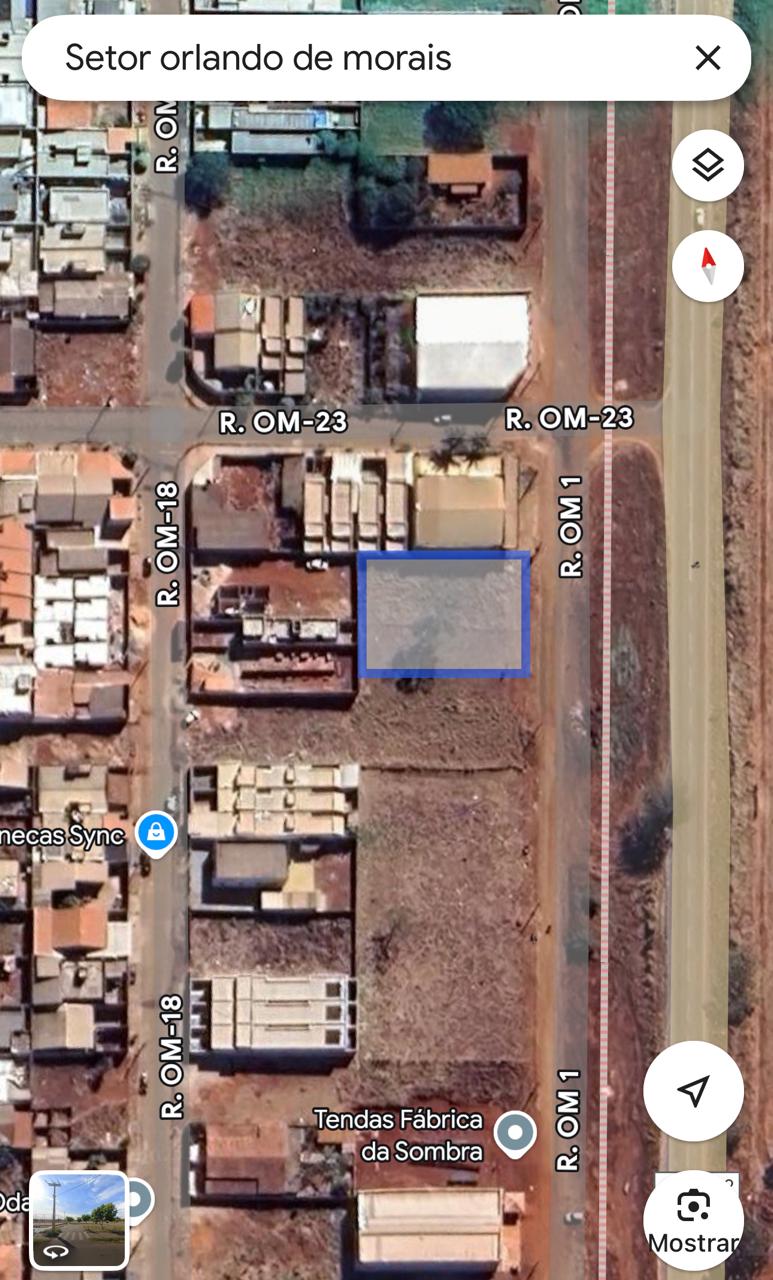The height and width of the screenshot is (1280, 773).
Task: Clear the search with the X
Action: 707,58
